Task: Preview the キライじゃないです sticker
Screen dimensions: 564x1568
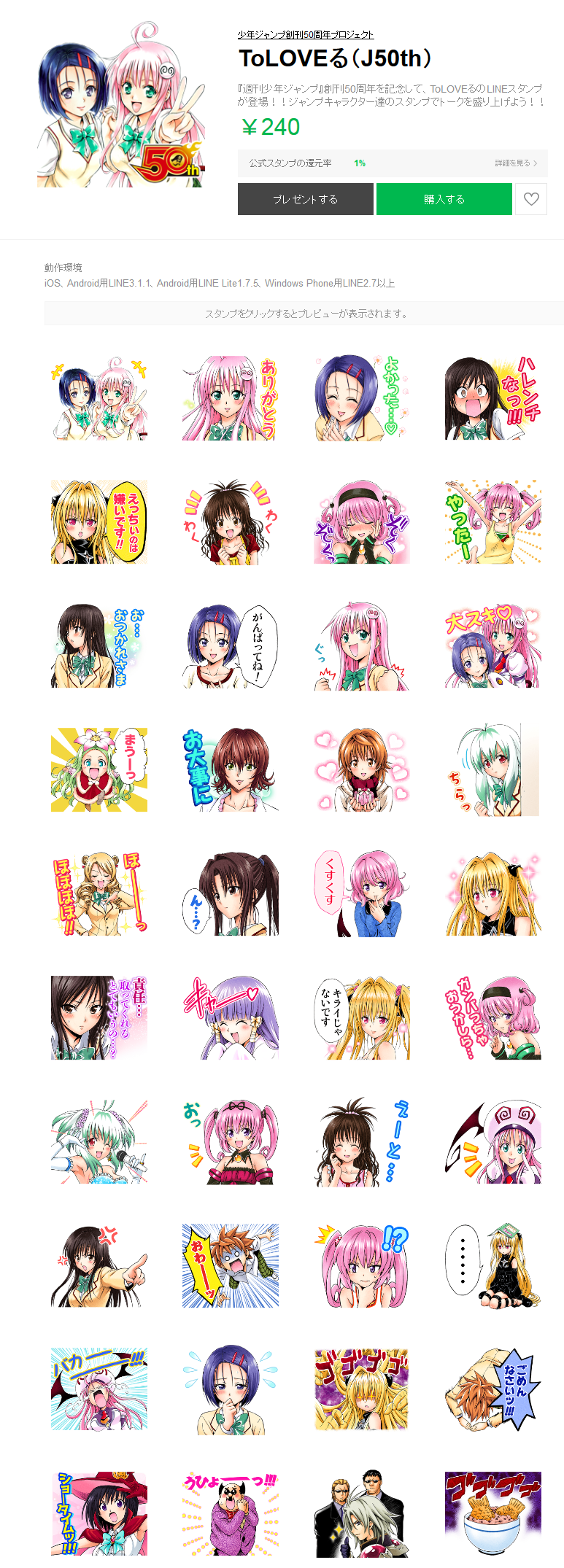Action: (362, 1018)
